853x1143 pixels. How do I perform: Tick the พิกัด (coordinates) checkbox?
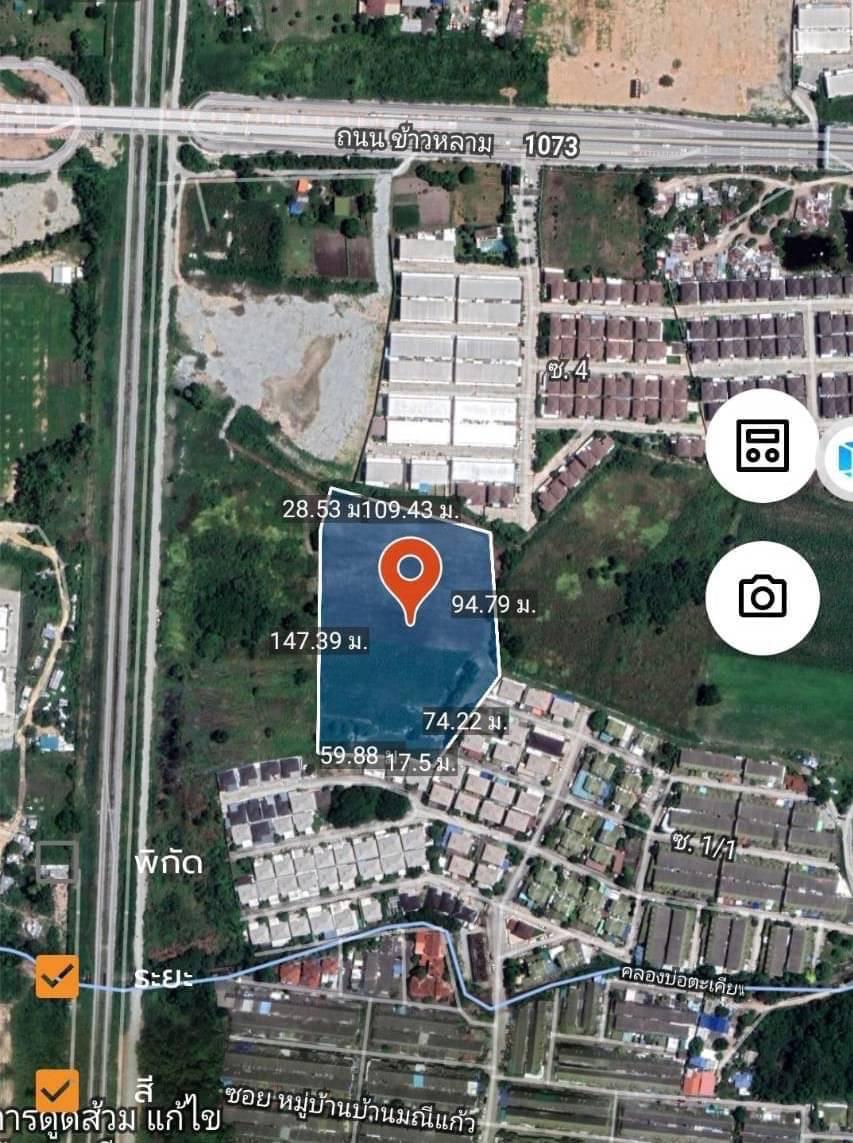pos(56,862)
